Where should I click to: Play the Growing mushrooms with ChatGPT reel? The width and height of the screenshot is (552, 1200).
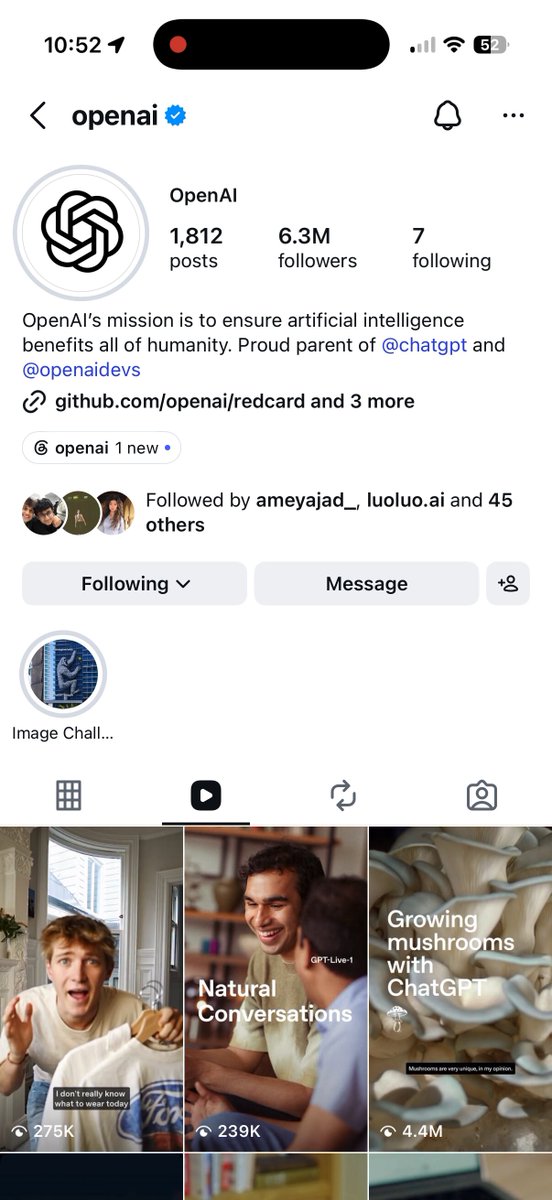tap(460, 989)
